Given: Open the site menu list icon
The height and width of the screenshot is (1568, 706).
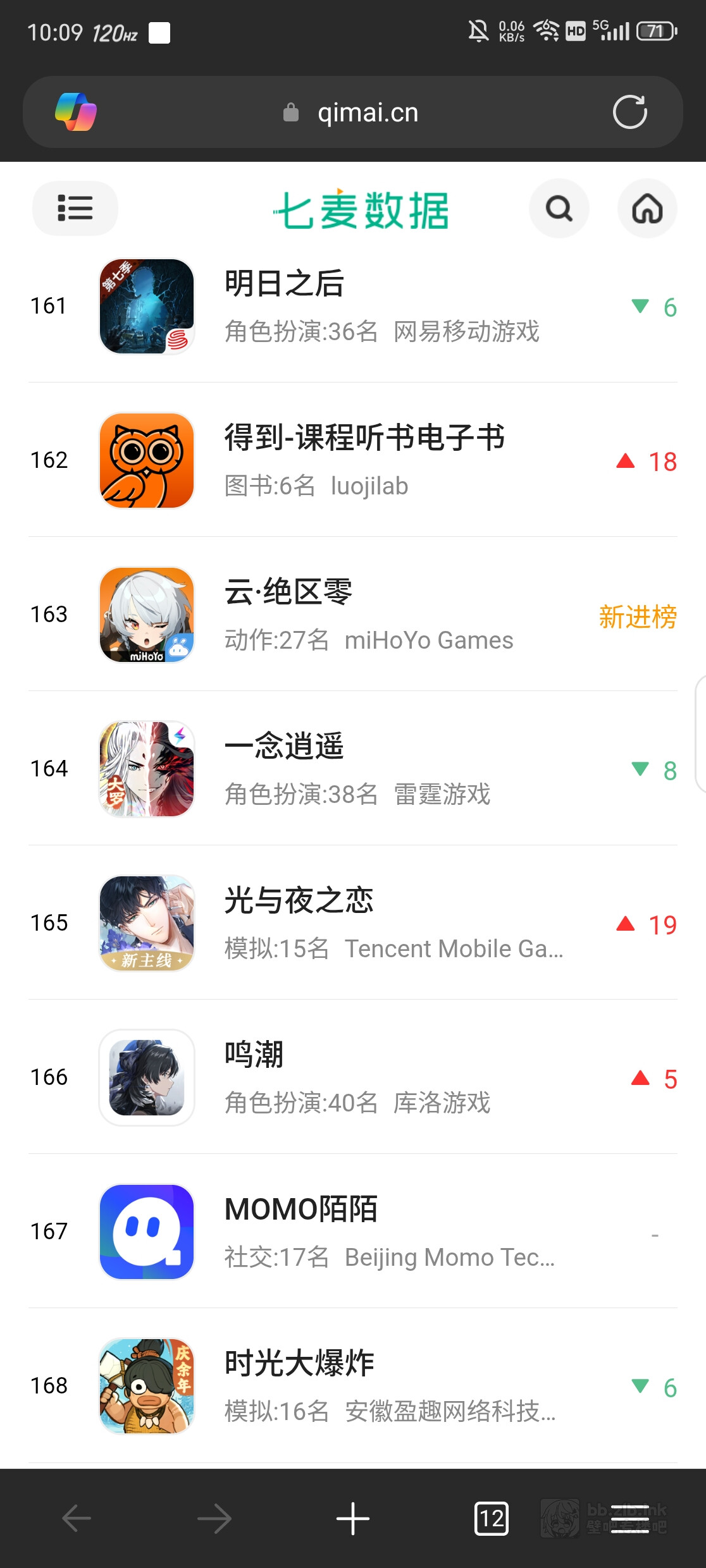Looking at the screenshot, I should 75,209.
